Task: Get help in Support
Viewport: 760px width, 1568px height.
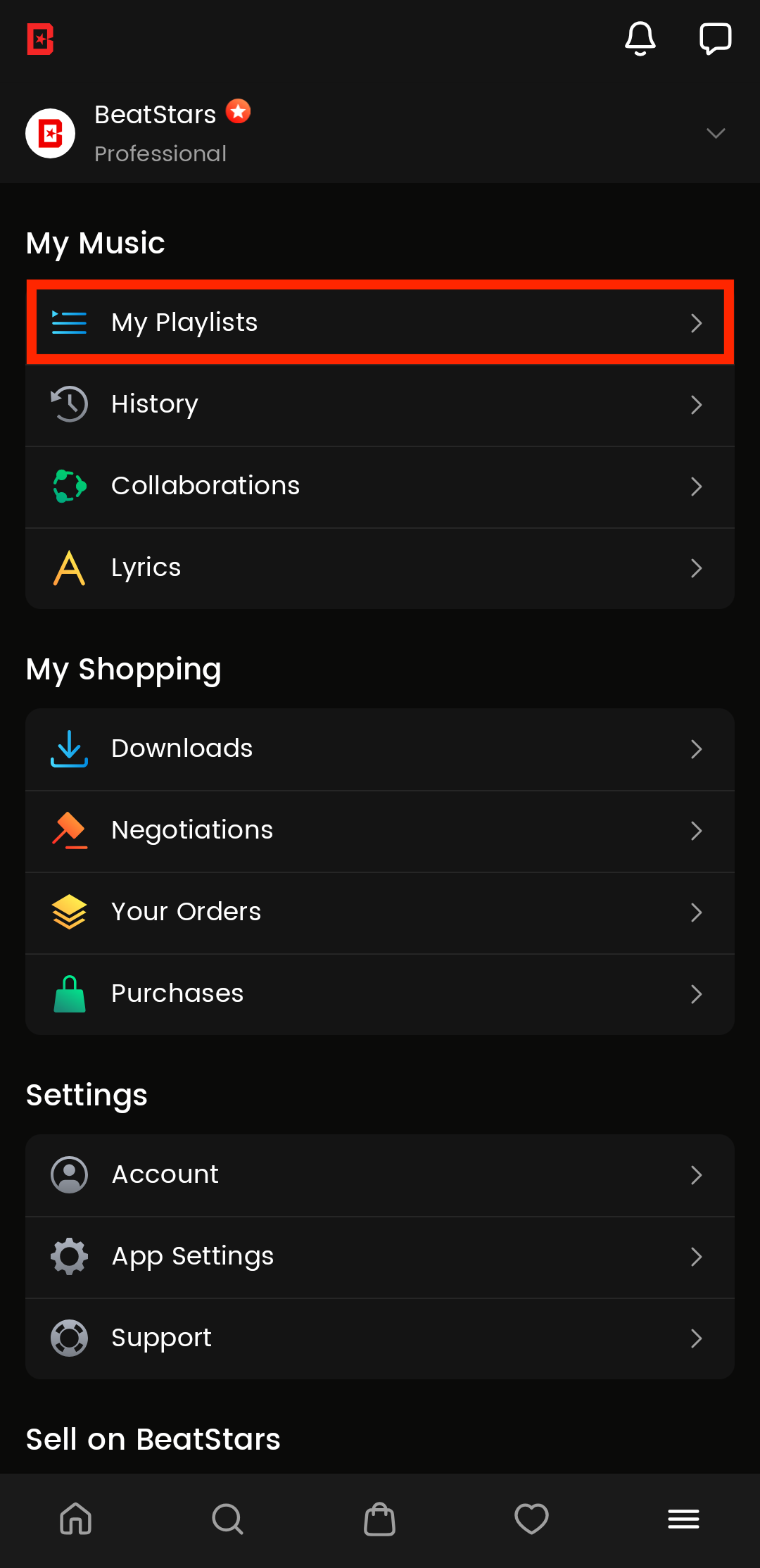Action: pos(380,1338)
